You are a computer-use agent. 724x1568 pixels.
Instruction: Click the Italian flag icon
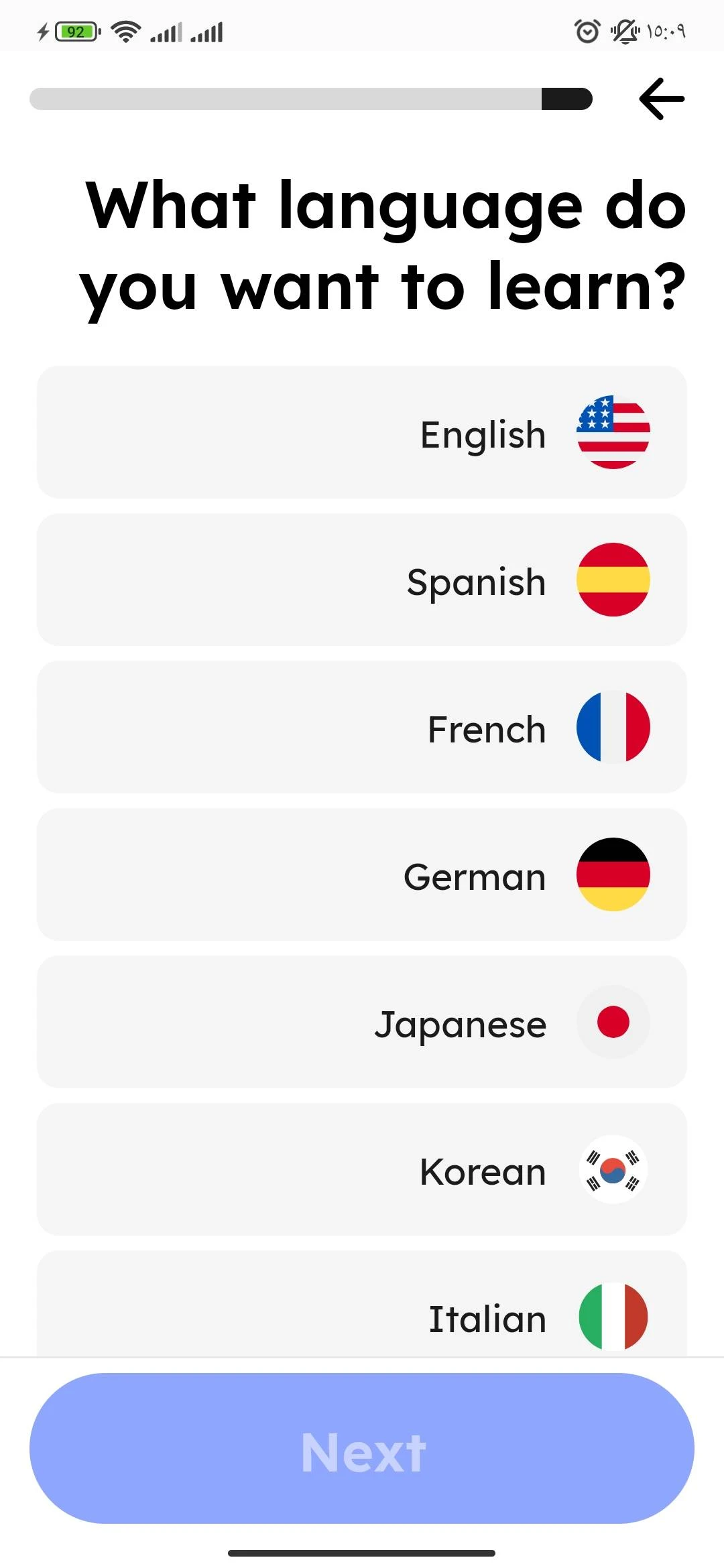point(613,1315)
